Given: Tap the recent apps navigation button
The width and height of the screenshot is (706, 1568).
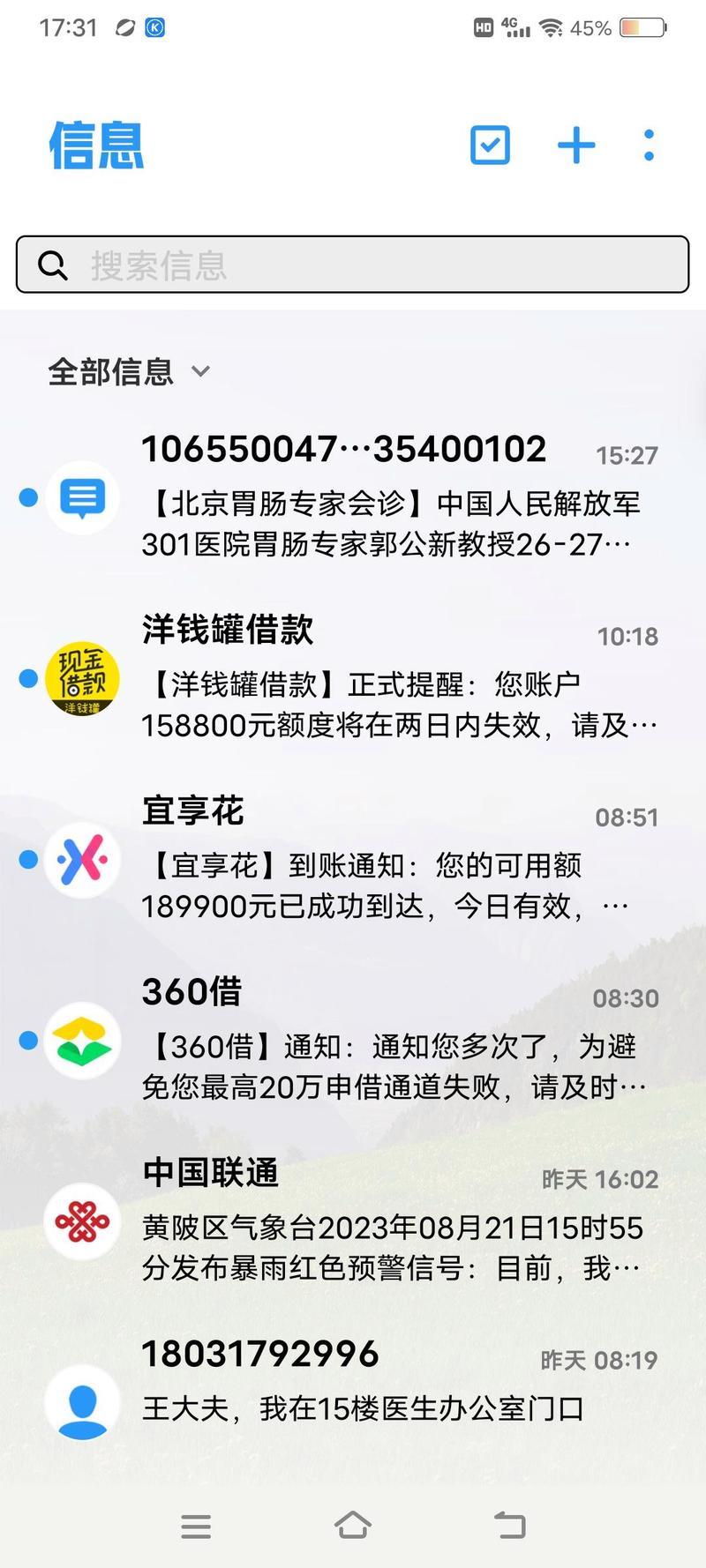Looking at the screenshot, I should tap(196, 1526).
